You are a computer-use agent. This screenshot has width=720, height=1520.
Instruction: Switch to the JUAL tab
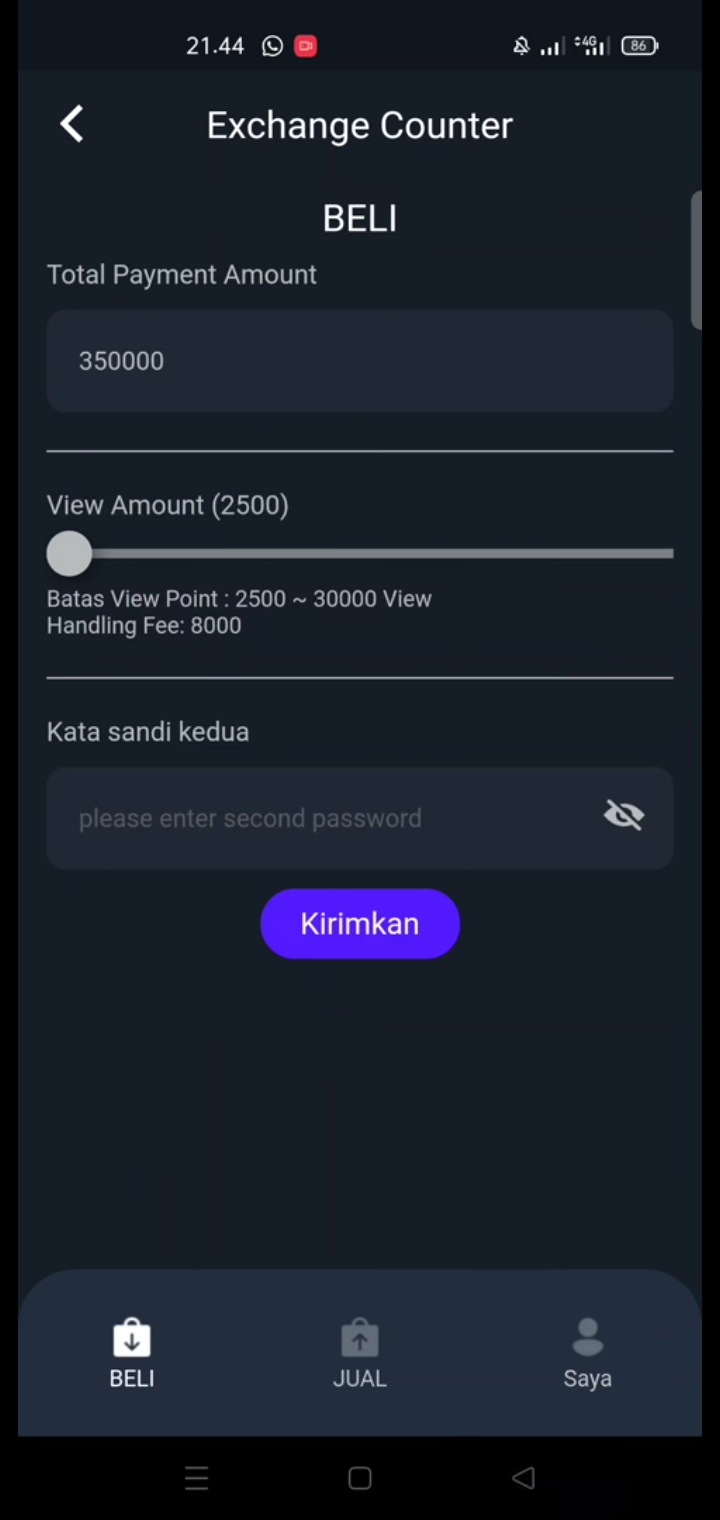pyautogui.click(x=360, y=1354)
